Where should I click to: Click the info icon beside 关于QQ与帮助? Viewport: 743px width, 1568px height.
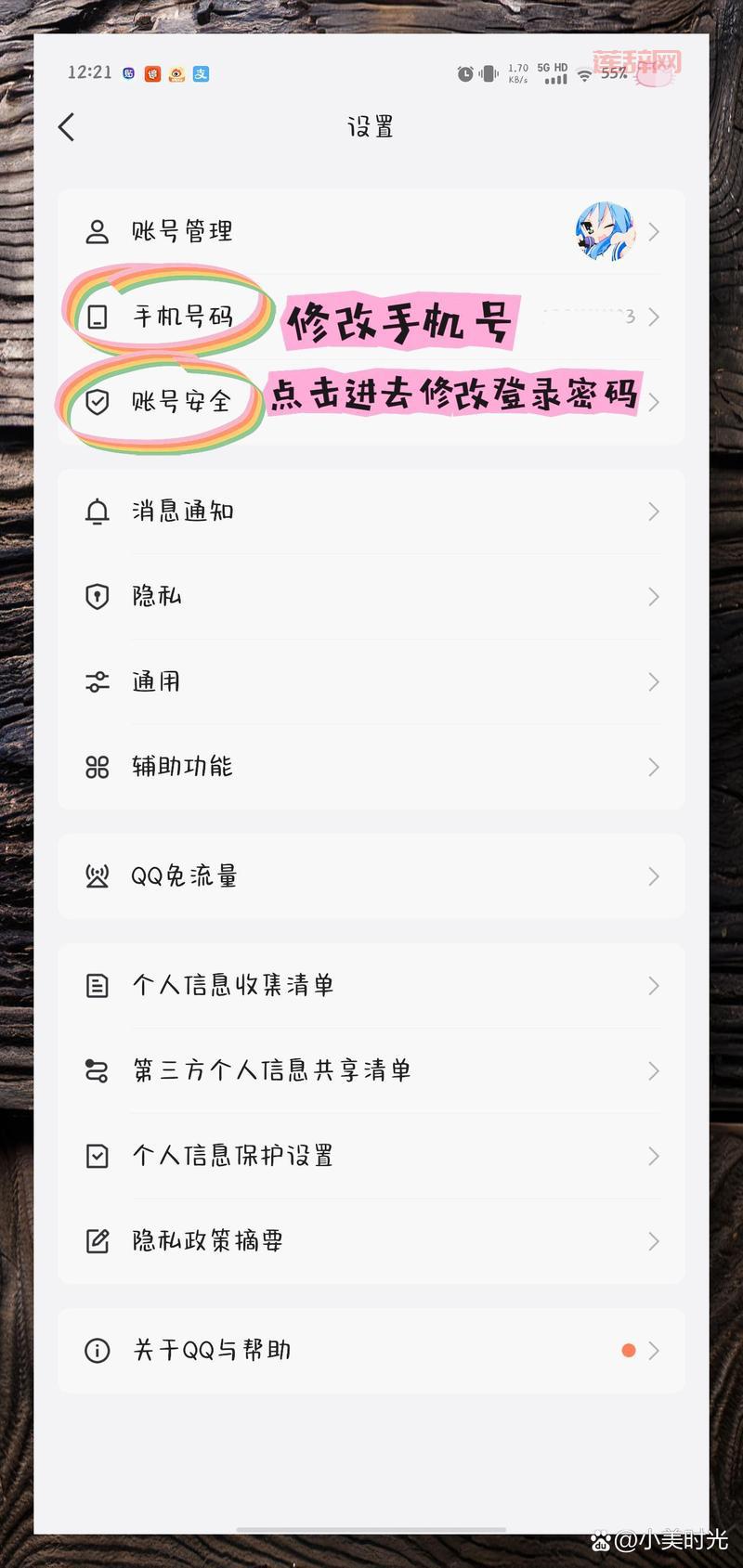click(97, 1351)
